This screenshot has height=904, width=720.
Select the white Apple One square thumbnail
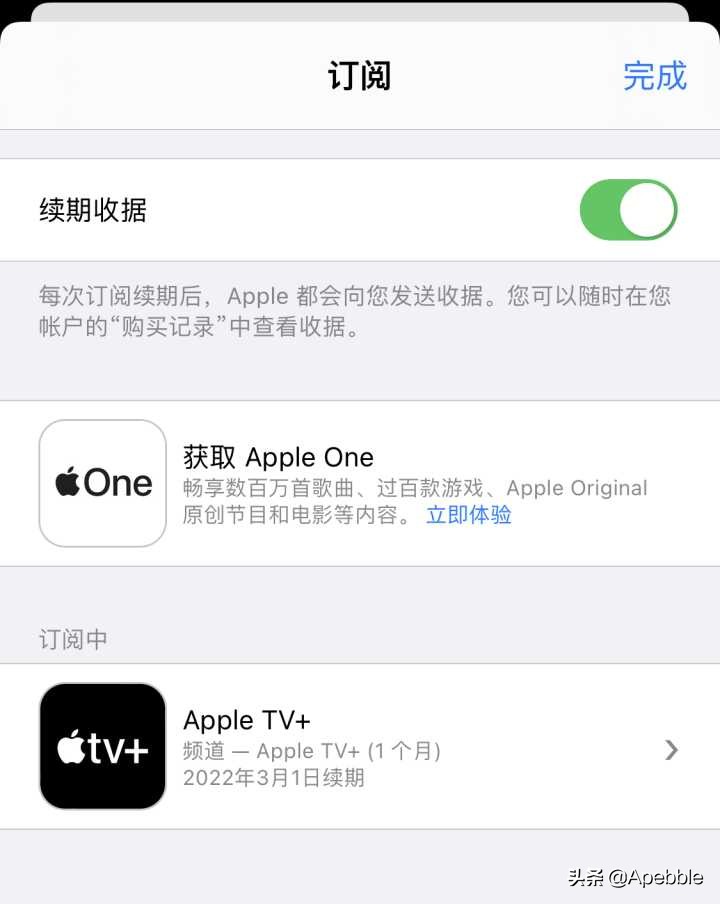(x=102, y=483)
